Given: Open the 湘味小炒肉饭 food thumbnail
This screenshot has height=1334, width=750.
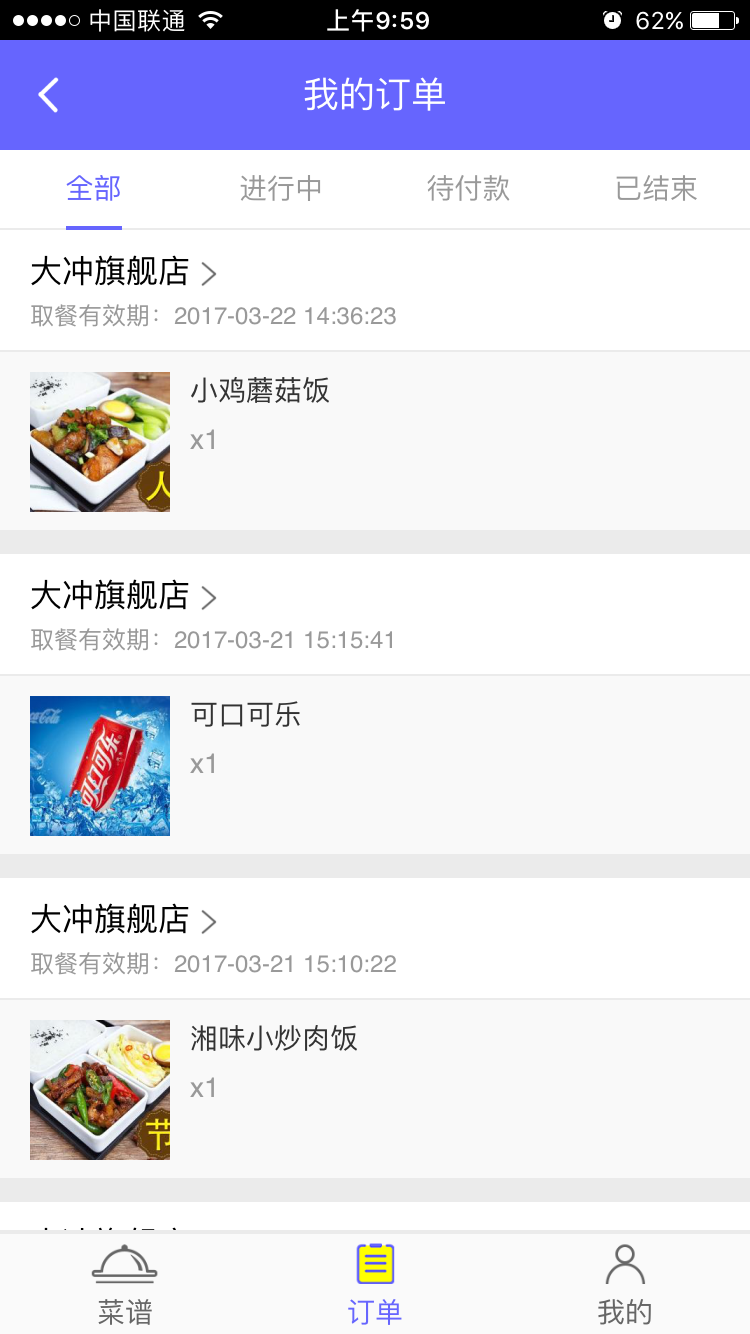Looking at the screenshot, I should coord(99,1089).
